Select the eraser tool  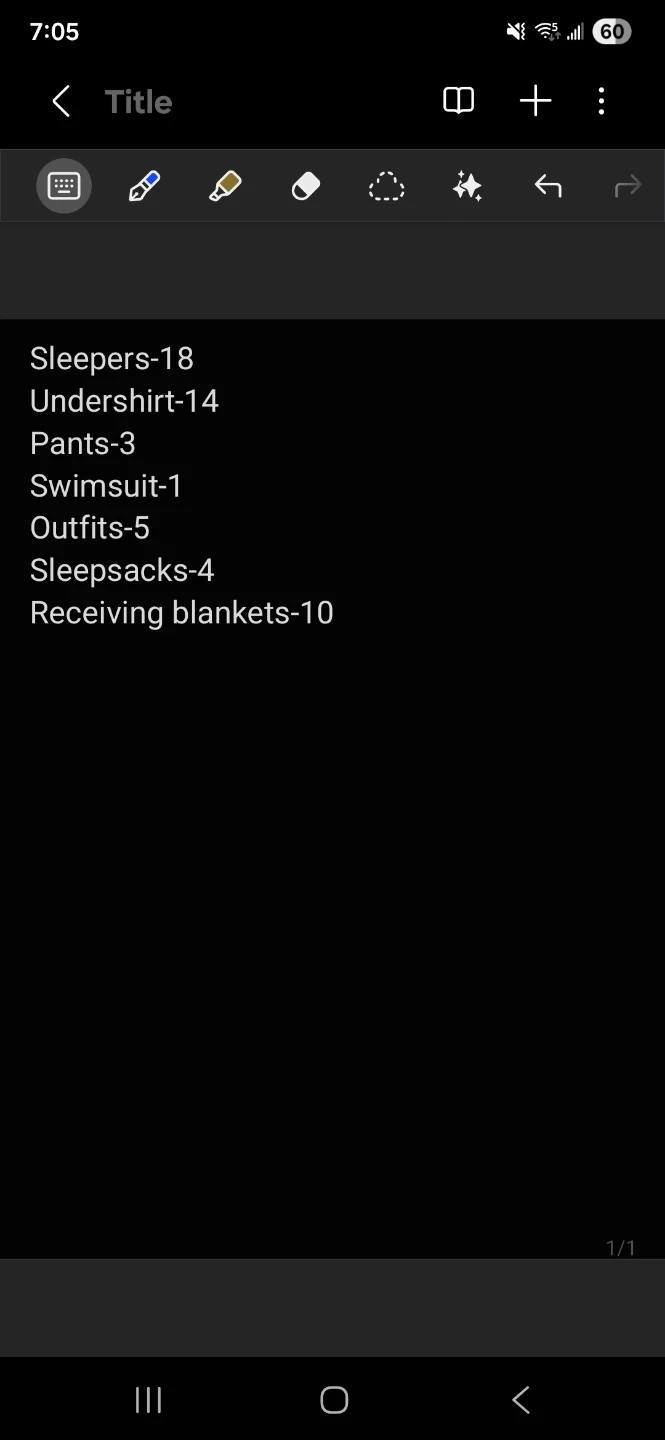[x=306, y=186]
